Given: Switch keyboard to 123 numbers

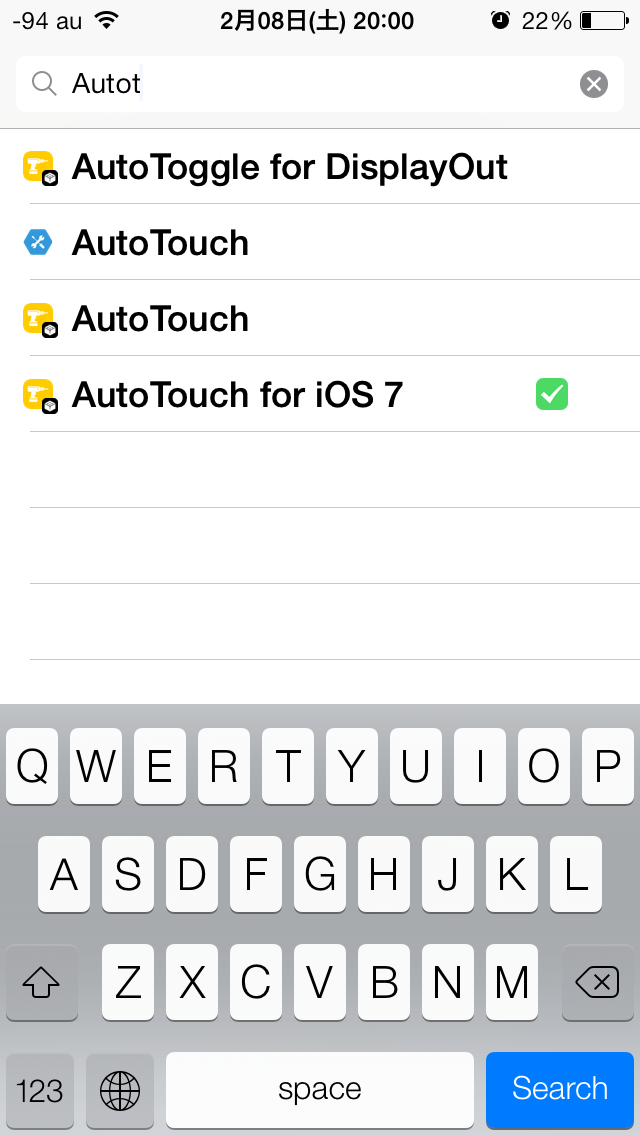Looking at the screenshot, I should (40, 1090).
